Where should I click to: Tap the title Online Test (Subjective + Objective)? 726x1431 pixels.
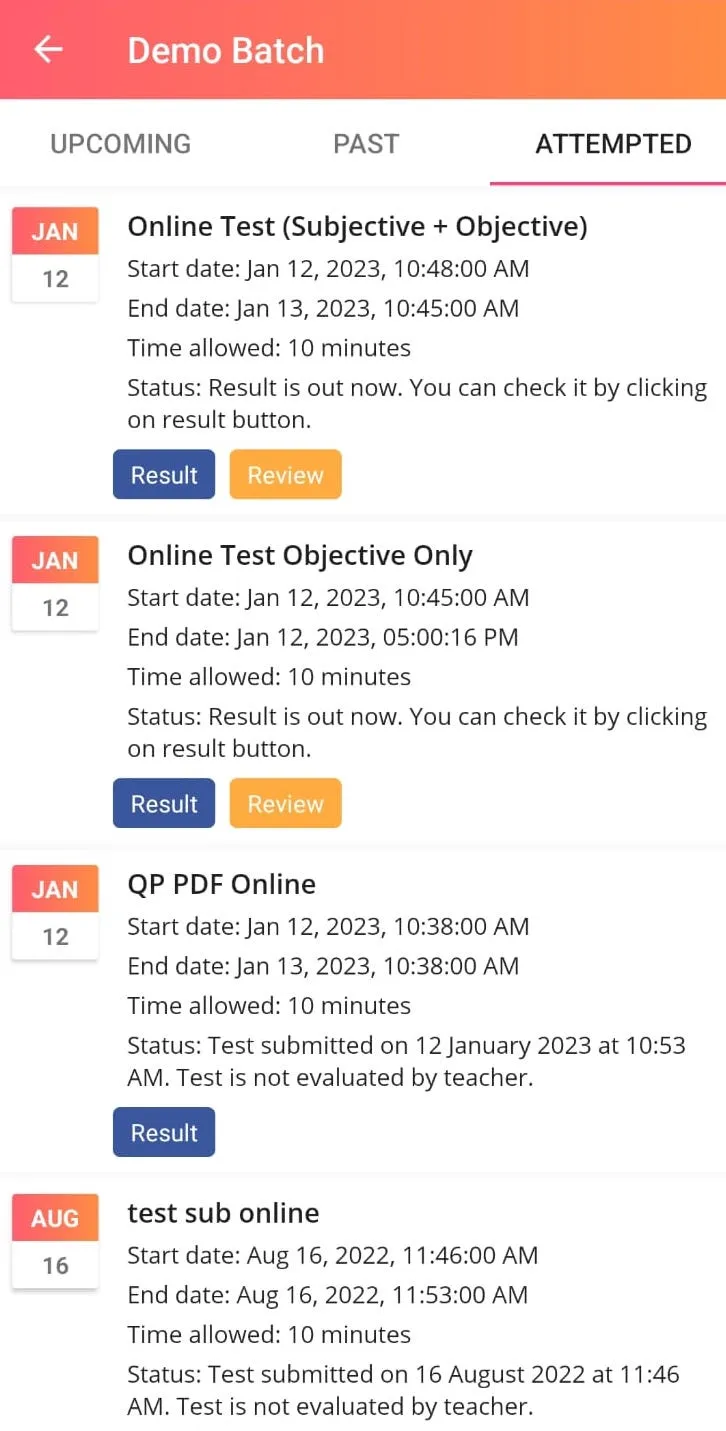[x=357, y=226]
